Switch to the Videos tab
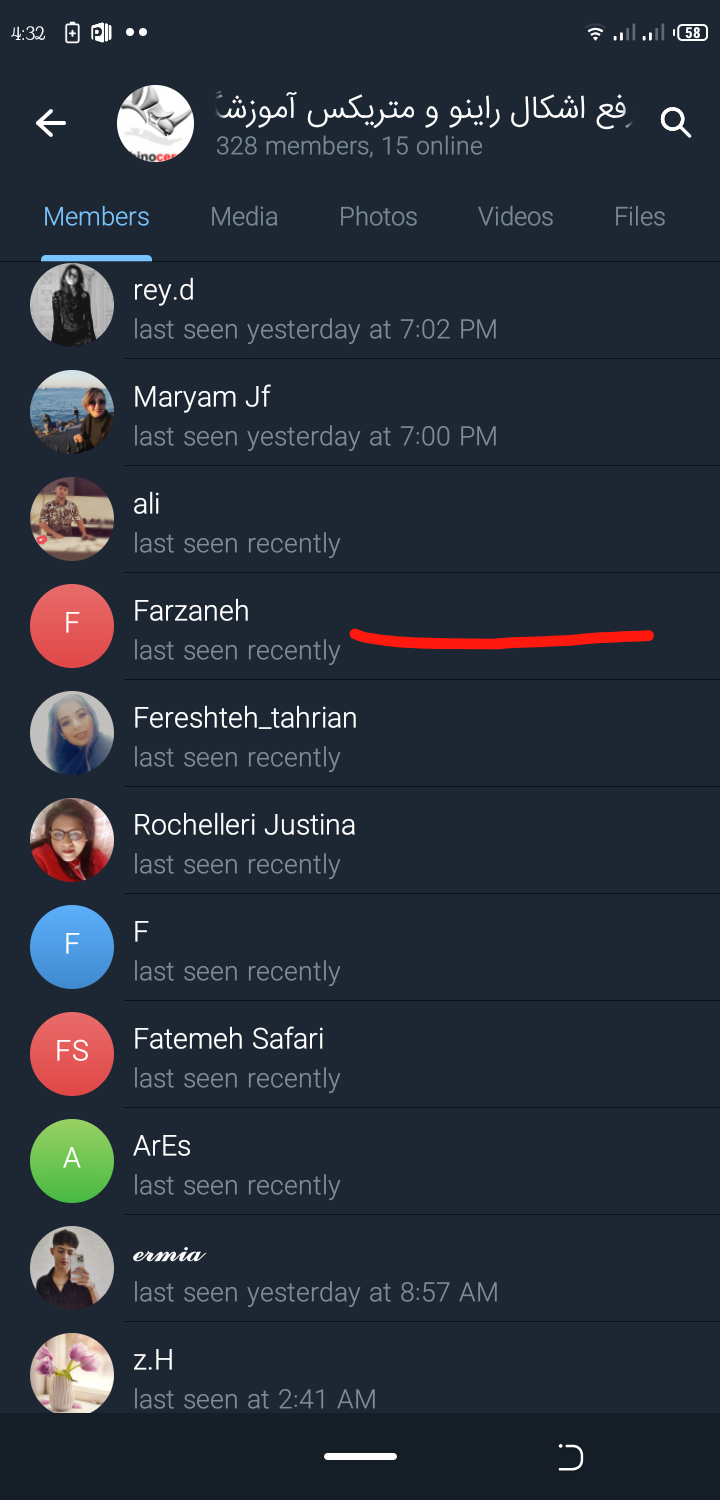This screenshot has height=1500, width=720. pyautogui.click(x=515, y=217)
